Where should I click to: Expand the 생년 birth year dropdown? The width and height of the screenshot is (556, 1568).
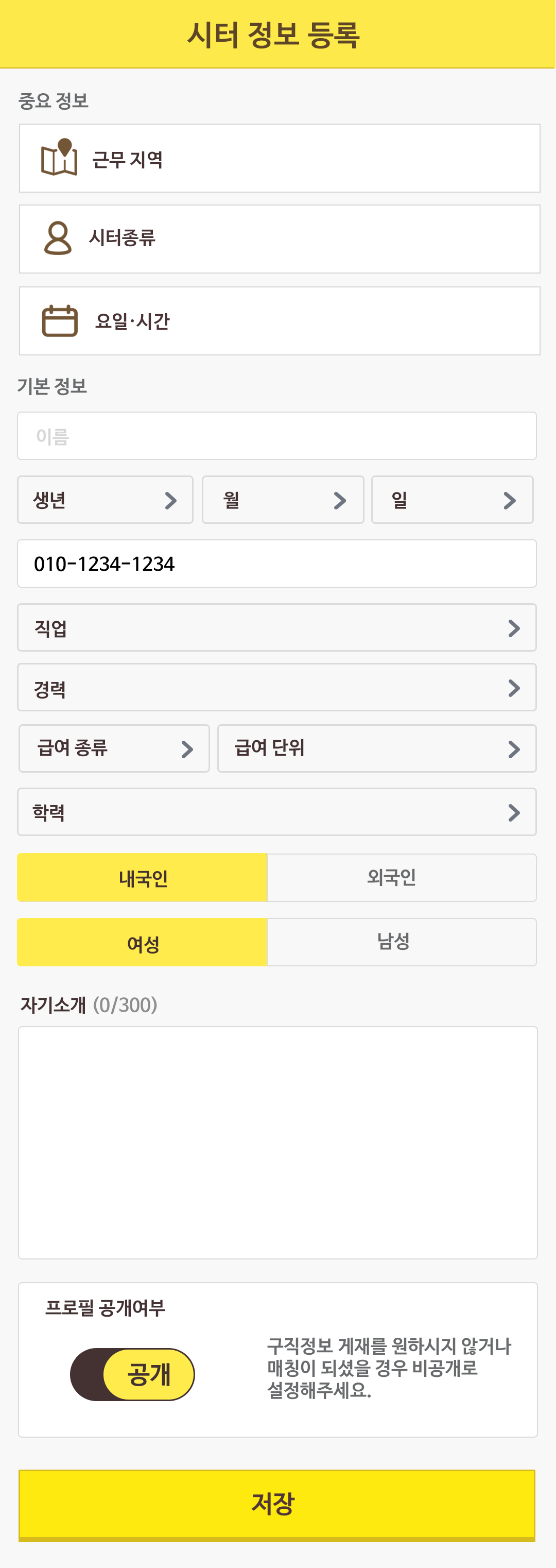[105, 500]
